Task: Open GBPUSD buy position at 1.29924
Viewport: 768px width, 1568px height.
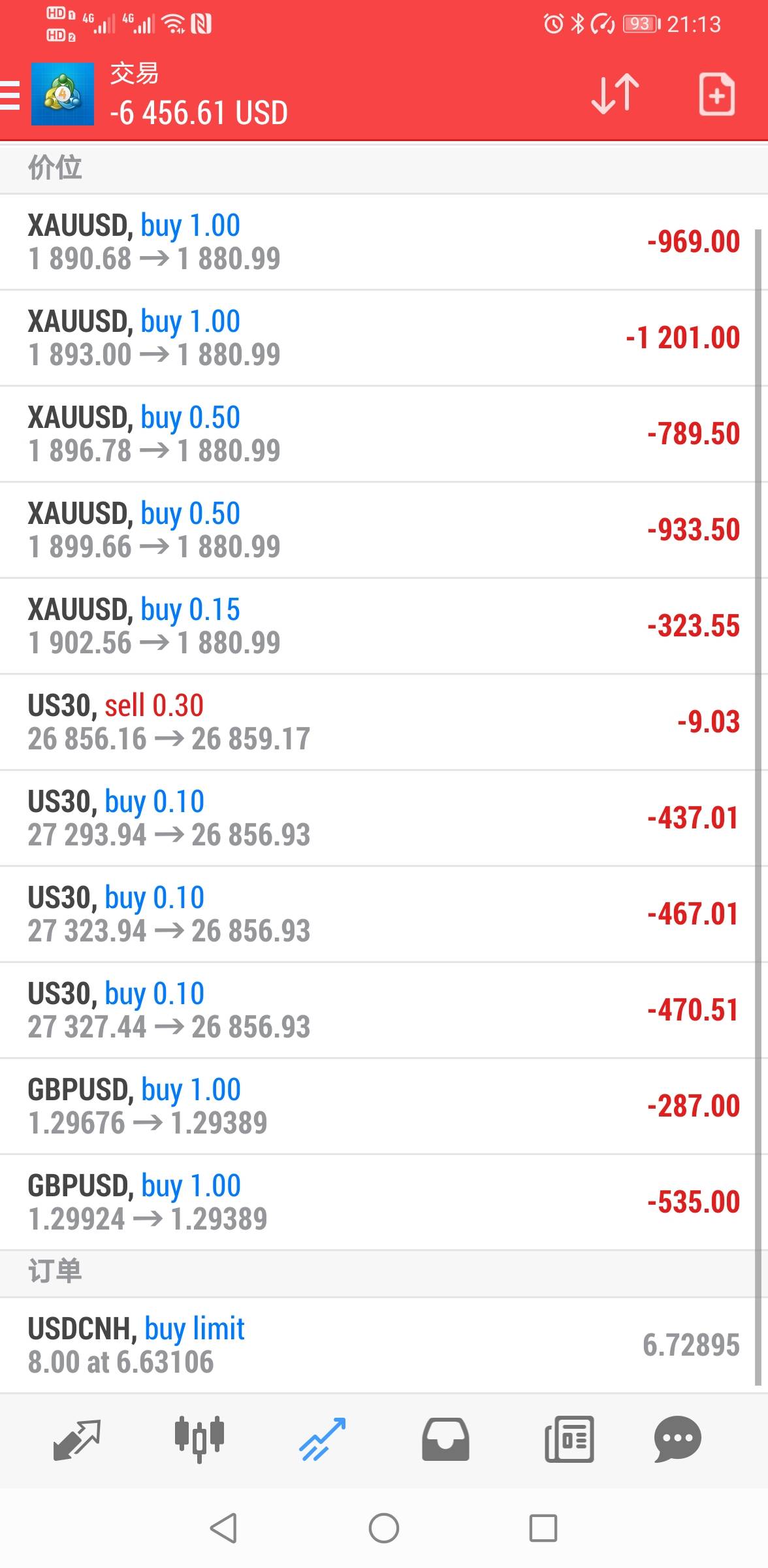Action: pyautogui.click(x=384, y=1203)
